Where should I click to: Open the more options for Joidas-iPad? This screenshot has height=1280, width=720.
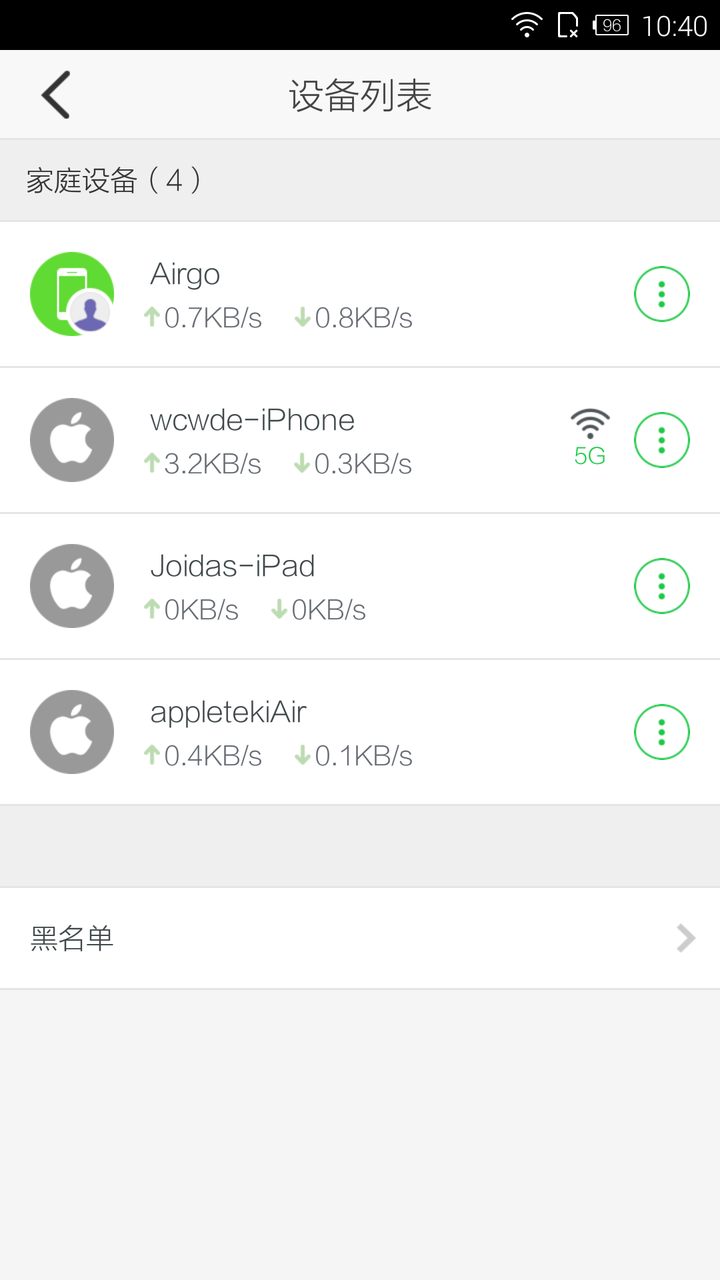(662, 586)
